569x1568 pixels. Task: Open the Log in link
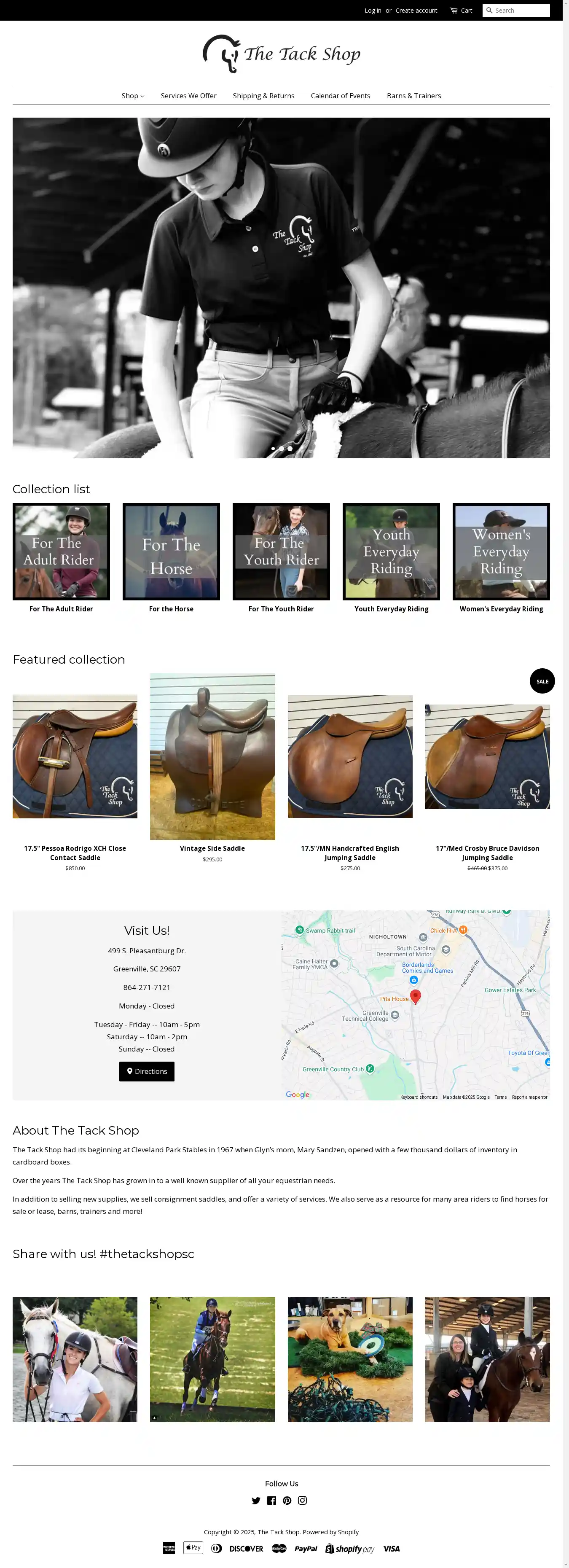(x=373, y=11)
